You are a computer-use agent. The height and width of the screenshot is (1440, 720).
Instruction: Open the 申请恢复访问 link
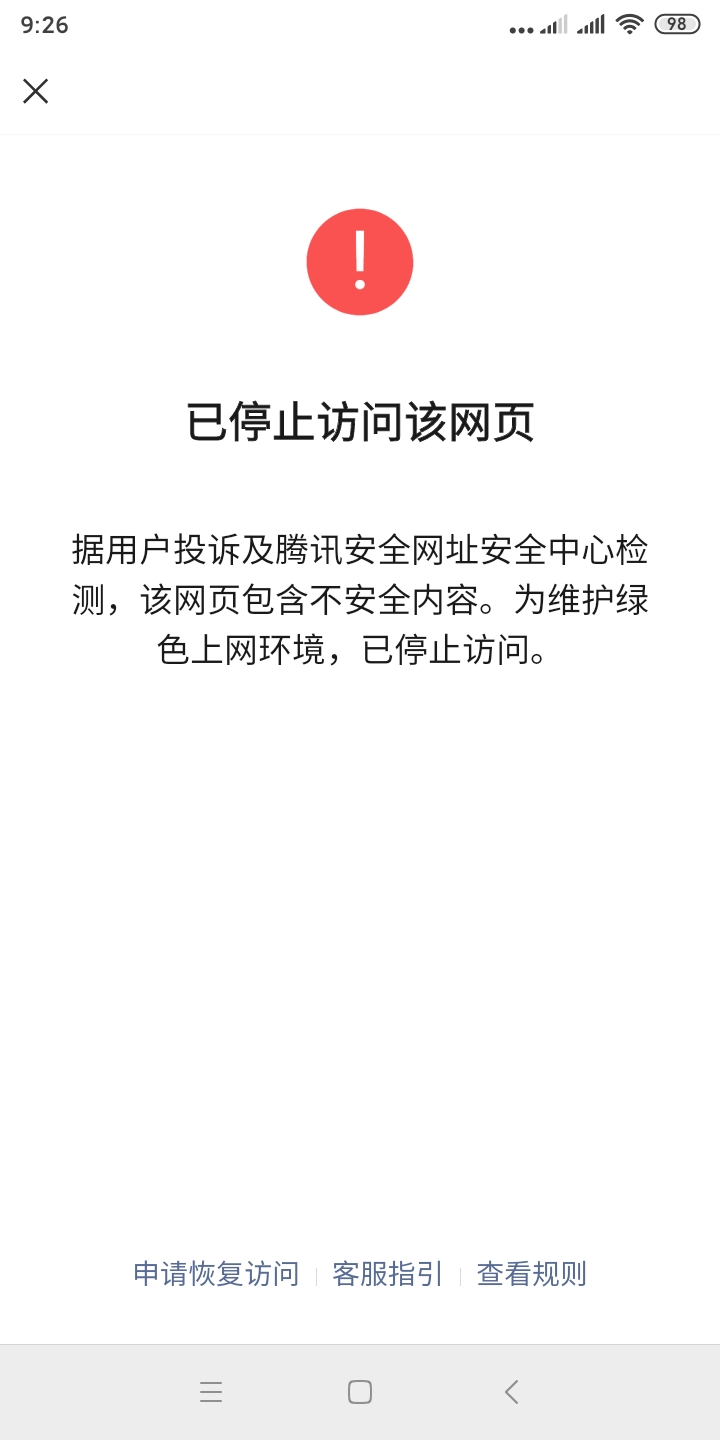coord(216,1274)
